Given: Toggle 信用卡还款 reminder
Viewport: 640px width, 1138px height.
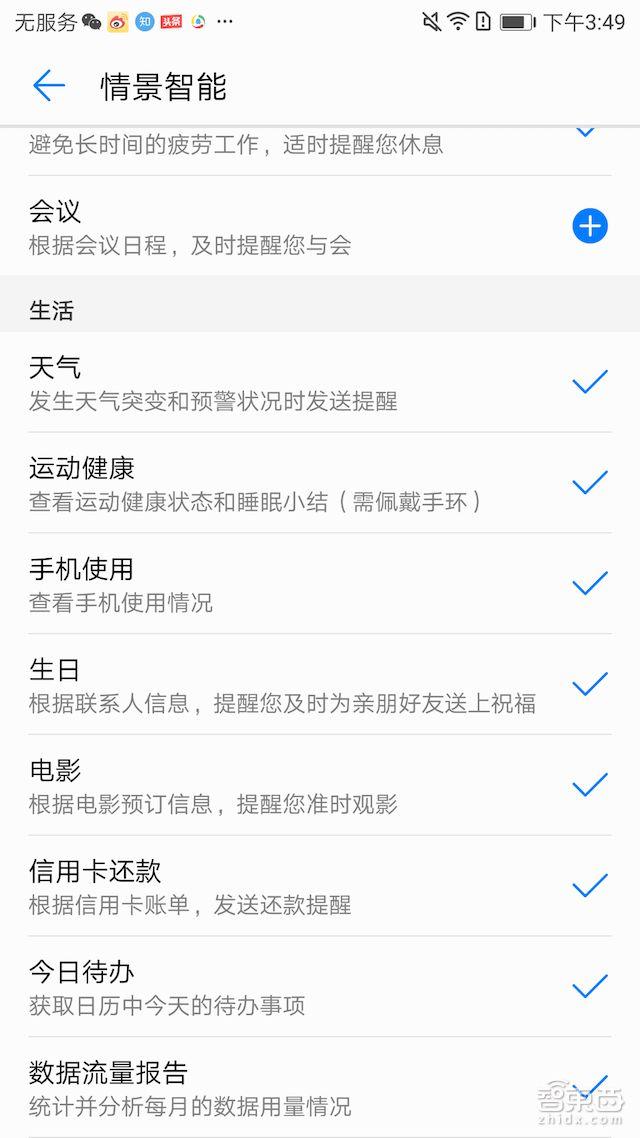Looking at the screenshot, I should [590, 886].
